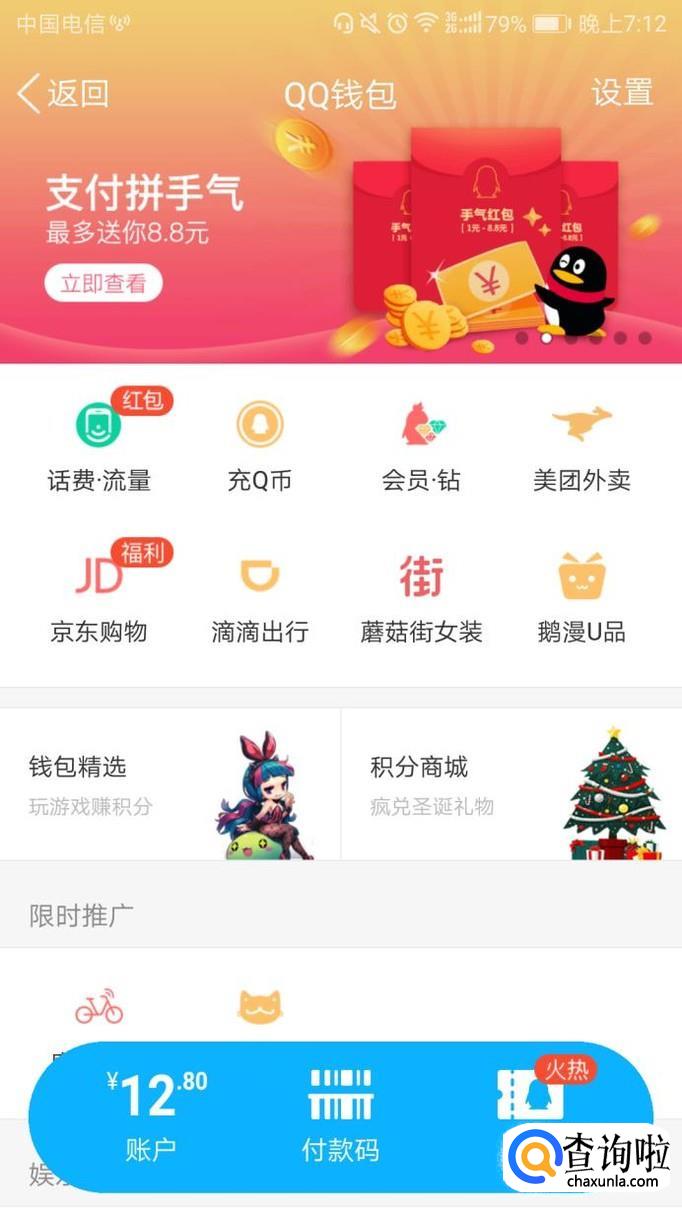Go back using the 返回 button
Viewport: 682px width, 1212px height.
(x=63, y=94)
